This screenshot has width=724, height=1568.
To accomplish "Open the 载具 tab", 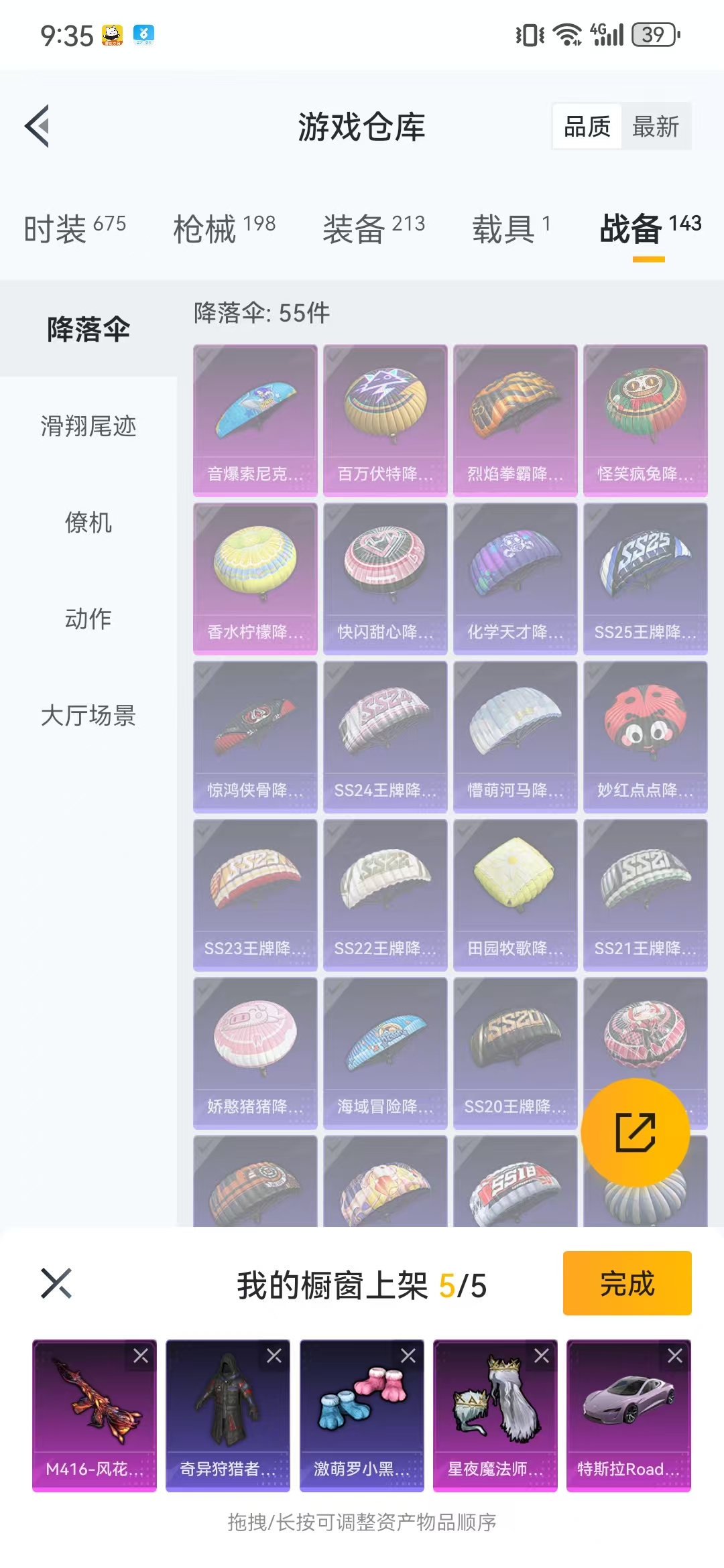I will [511, 228].
